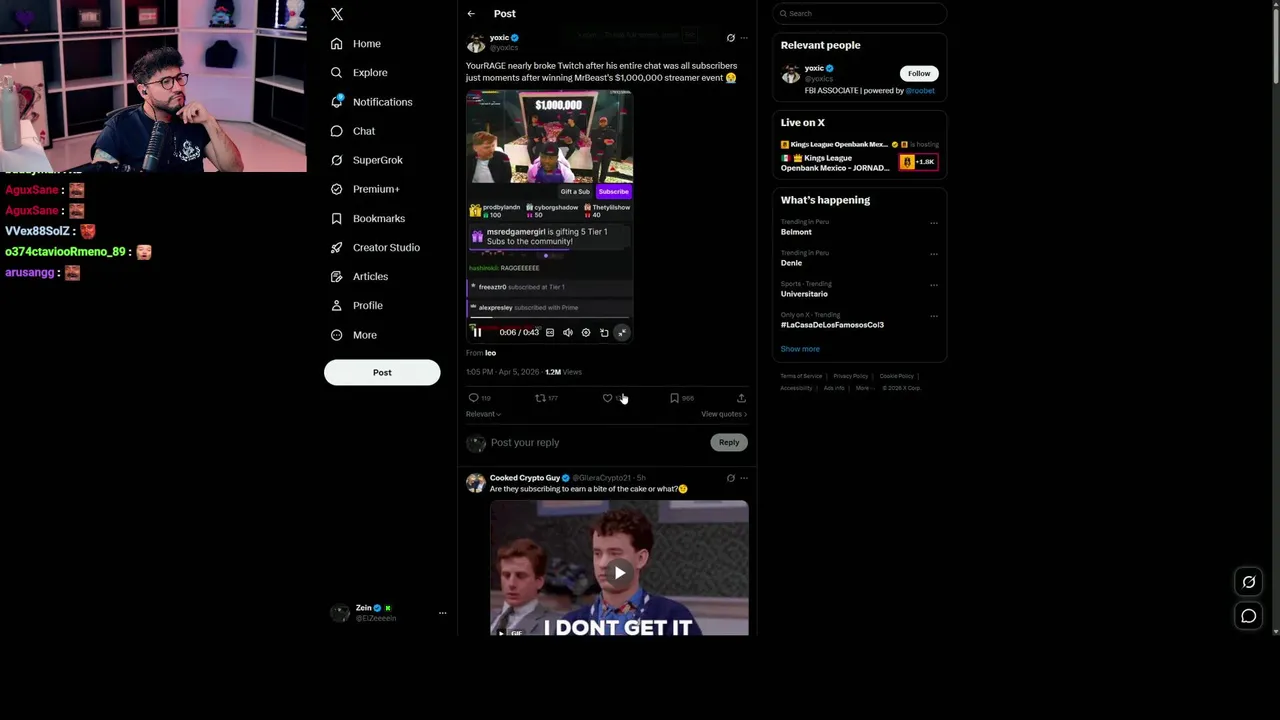
Task: Play the GIF in Cooked Crypto Guy's reply
Action: tap(619, 573)
